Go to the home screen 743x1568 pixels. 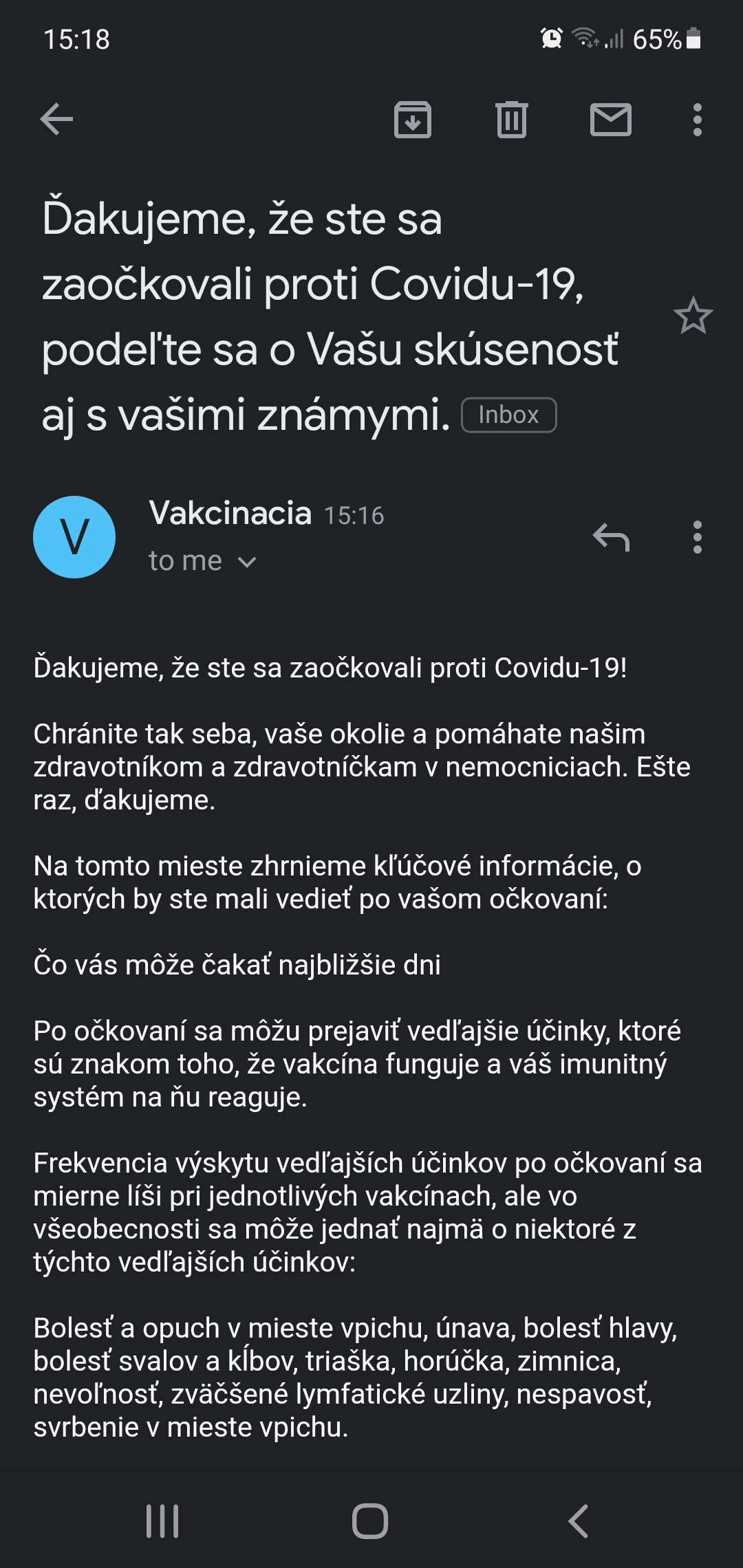click(x=370, y=1521)
